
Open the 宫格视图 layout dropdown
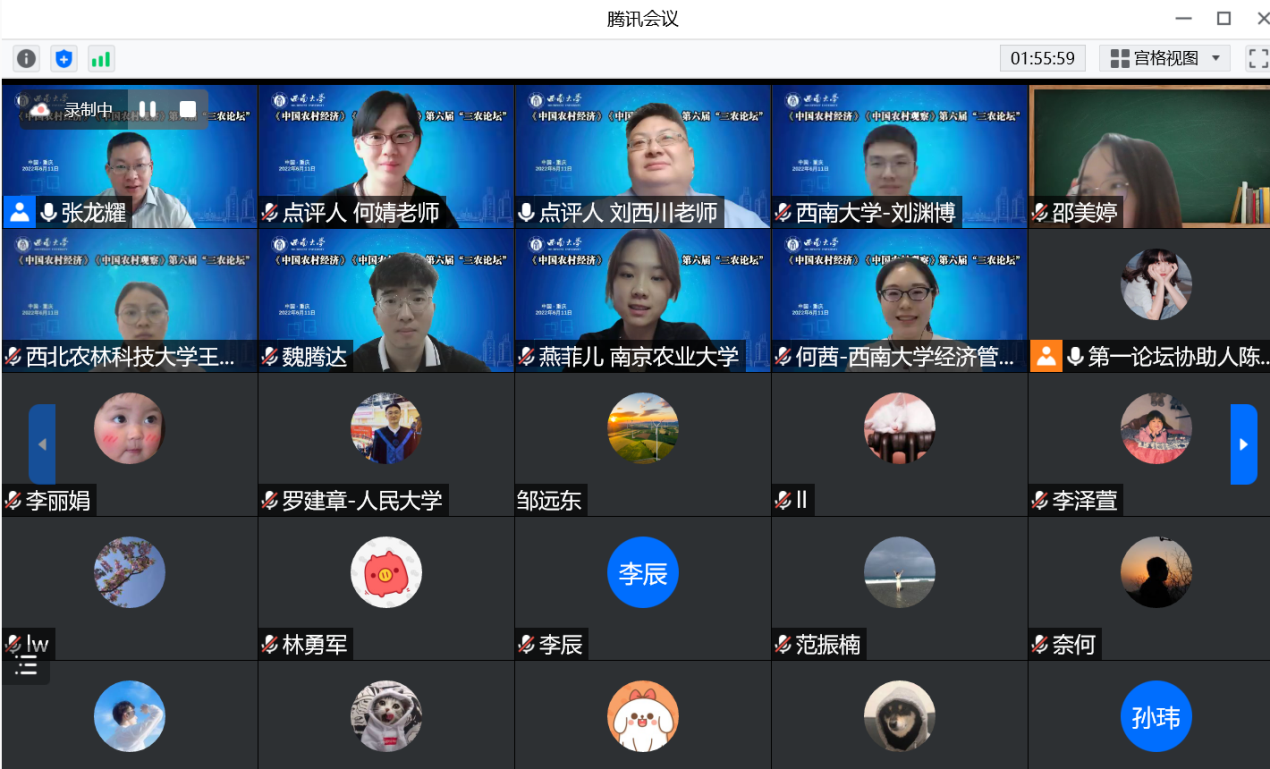[x=1165, y=58]
